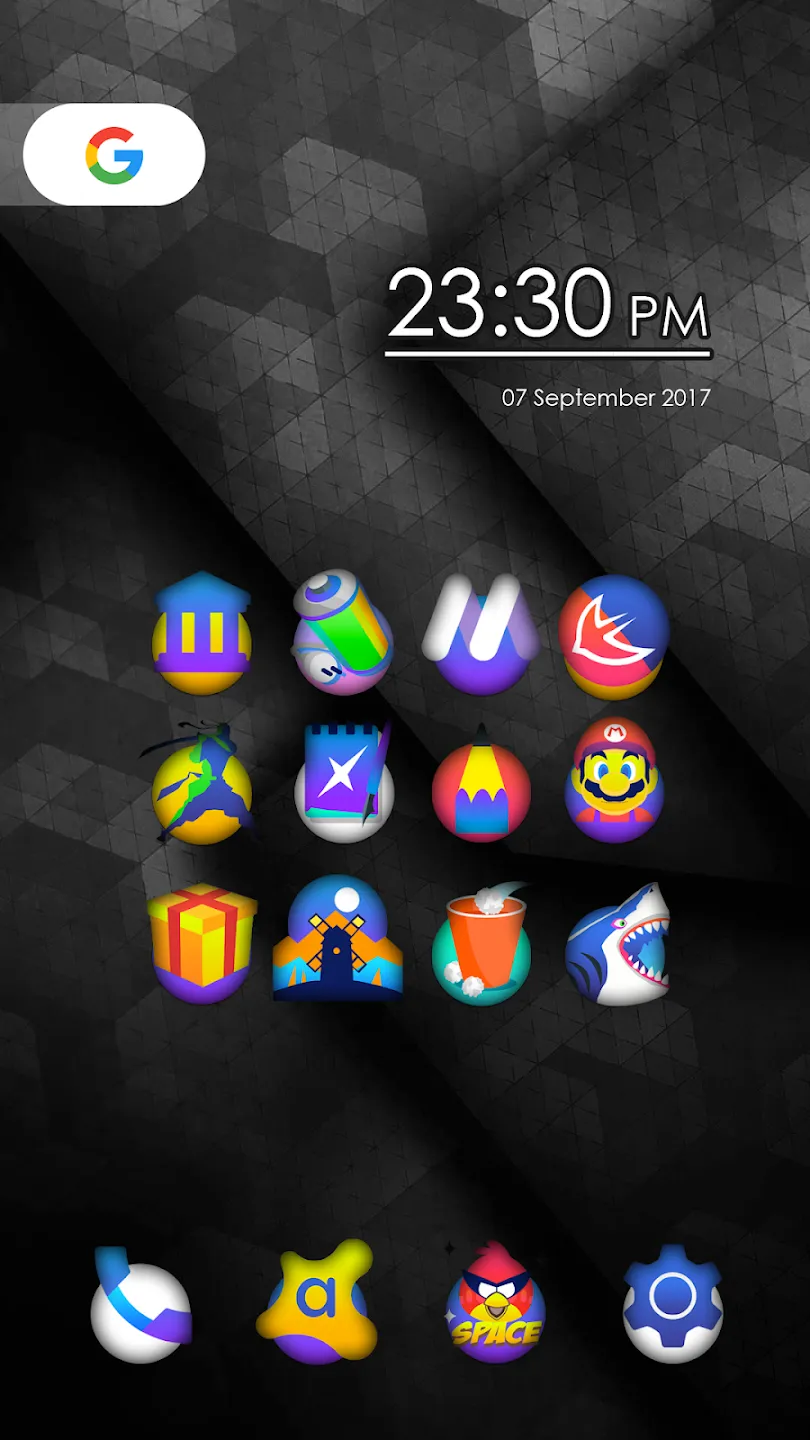Viewport: 810px width, 1440px height.
Task: Open the purple notepad with X icon
Action: click(344, 783)
